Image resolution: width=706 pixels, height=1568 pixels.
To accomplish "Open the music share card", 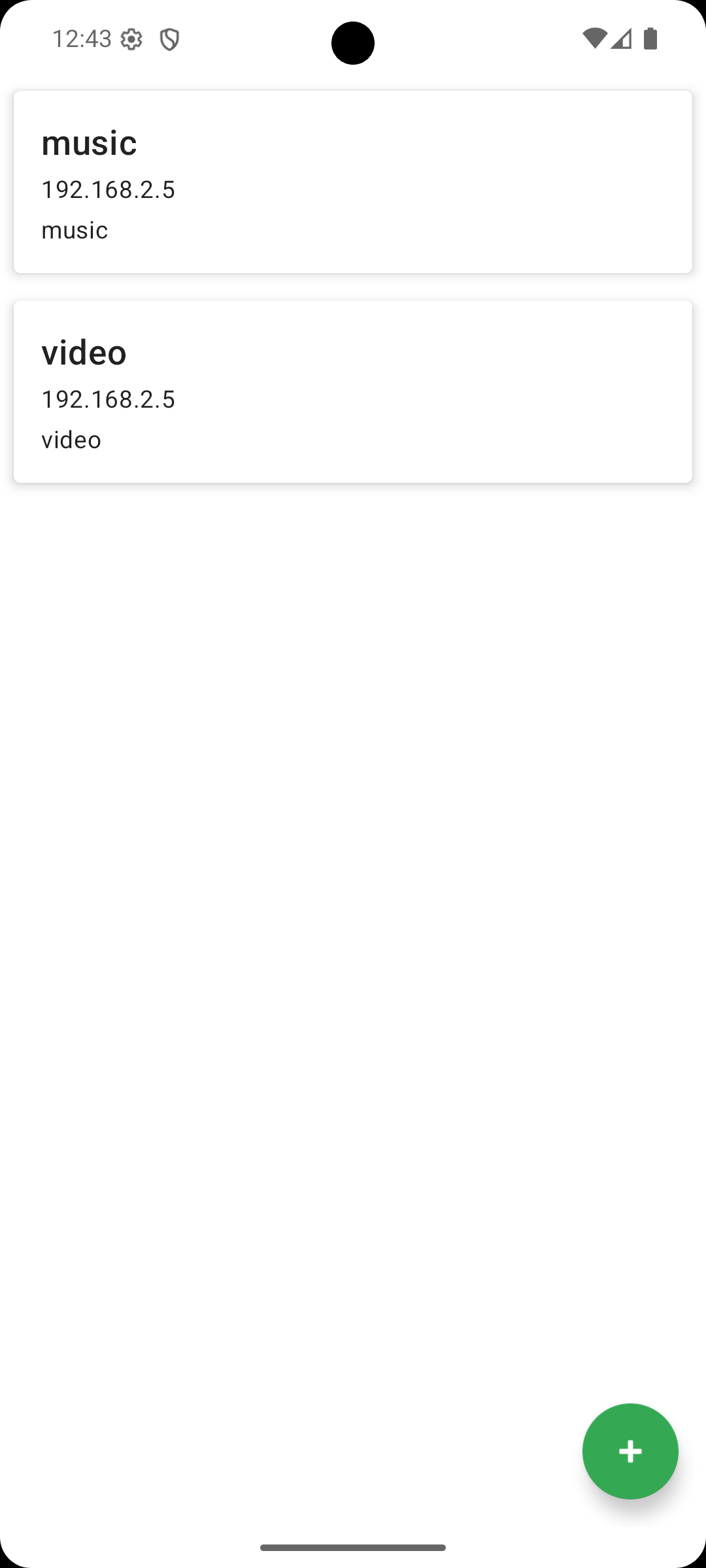I will pos(353,182).
